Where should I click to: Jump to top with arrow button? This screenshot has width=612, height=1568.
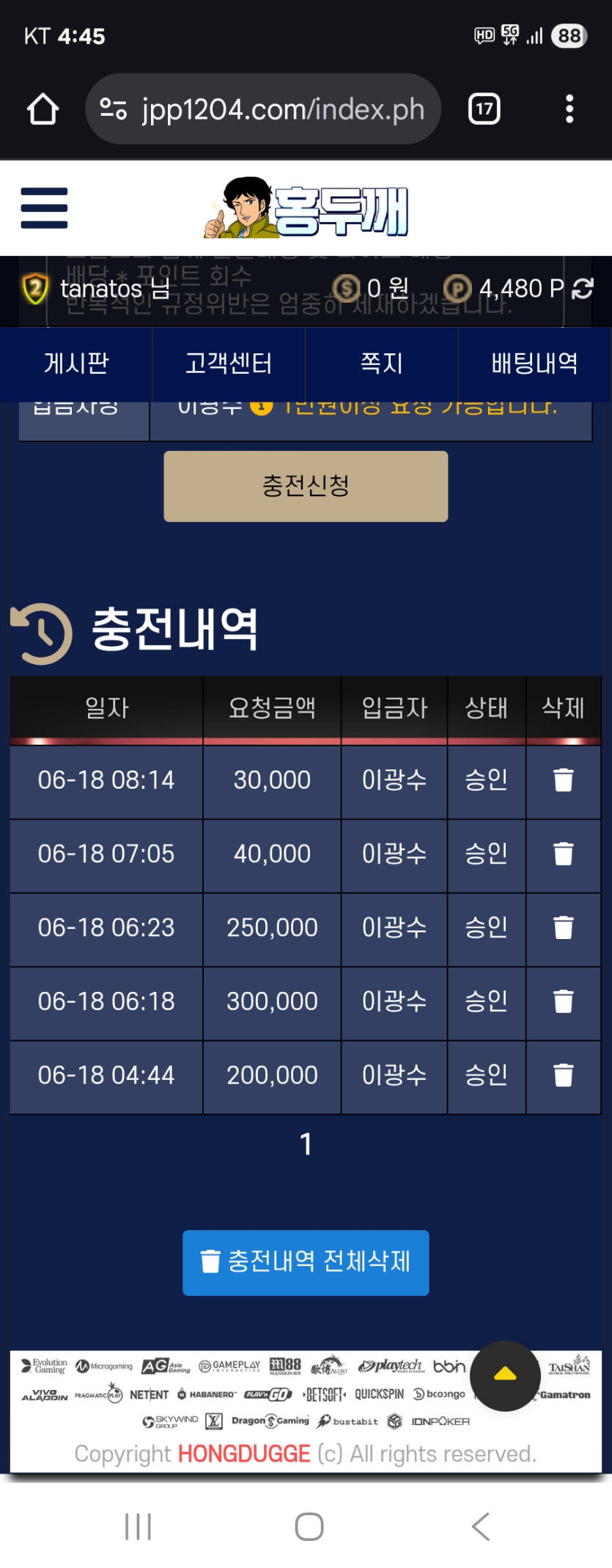[505, 1375]
